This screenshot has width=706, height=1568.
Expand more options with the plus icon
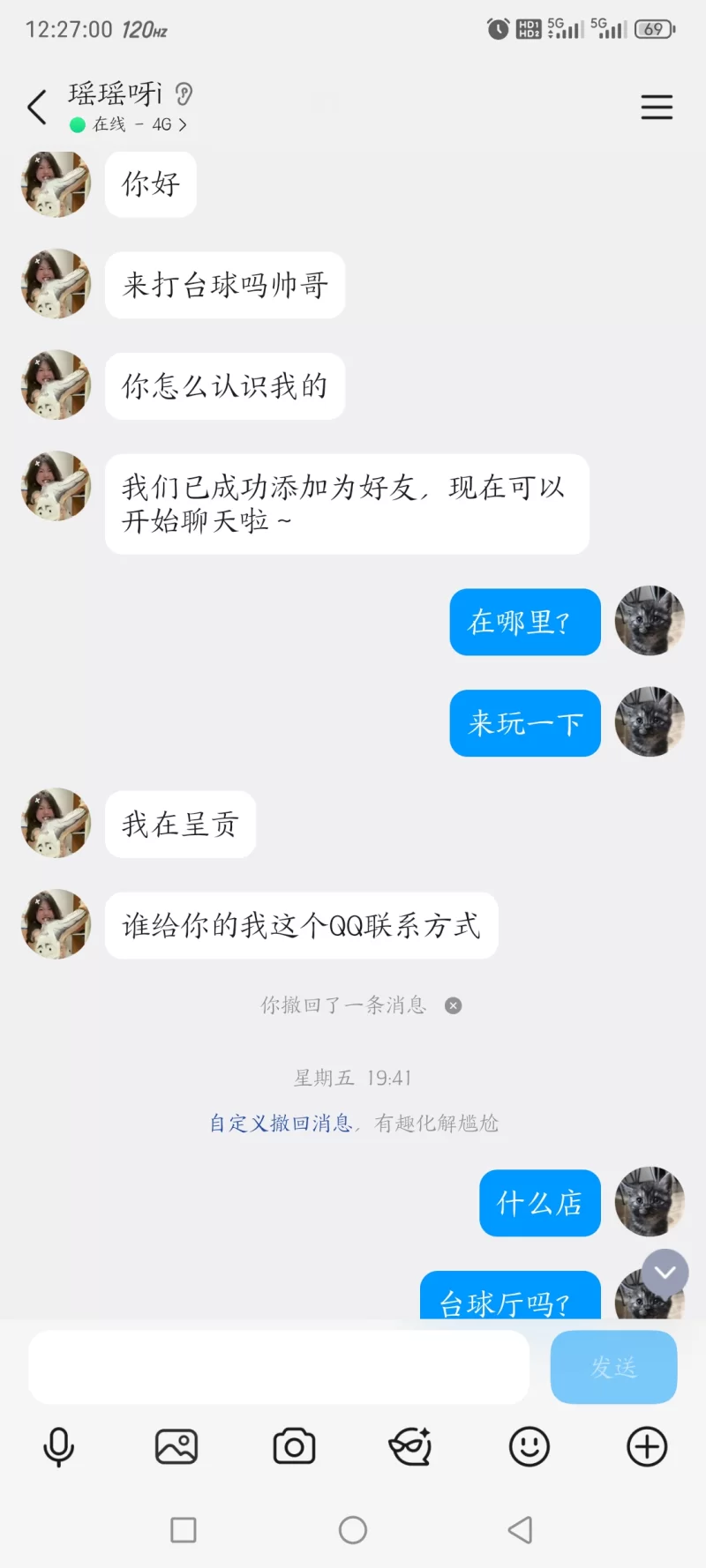click(647, 1447)
